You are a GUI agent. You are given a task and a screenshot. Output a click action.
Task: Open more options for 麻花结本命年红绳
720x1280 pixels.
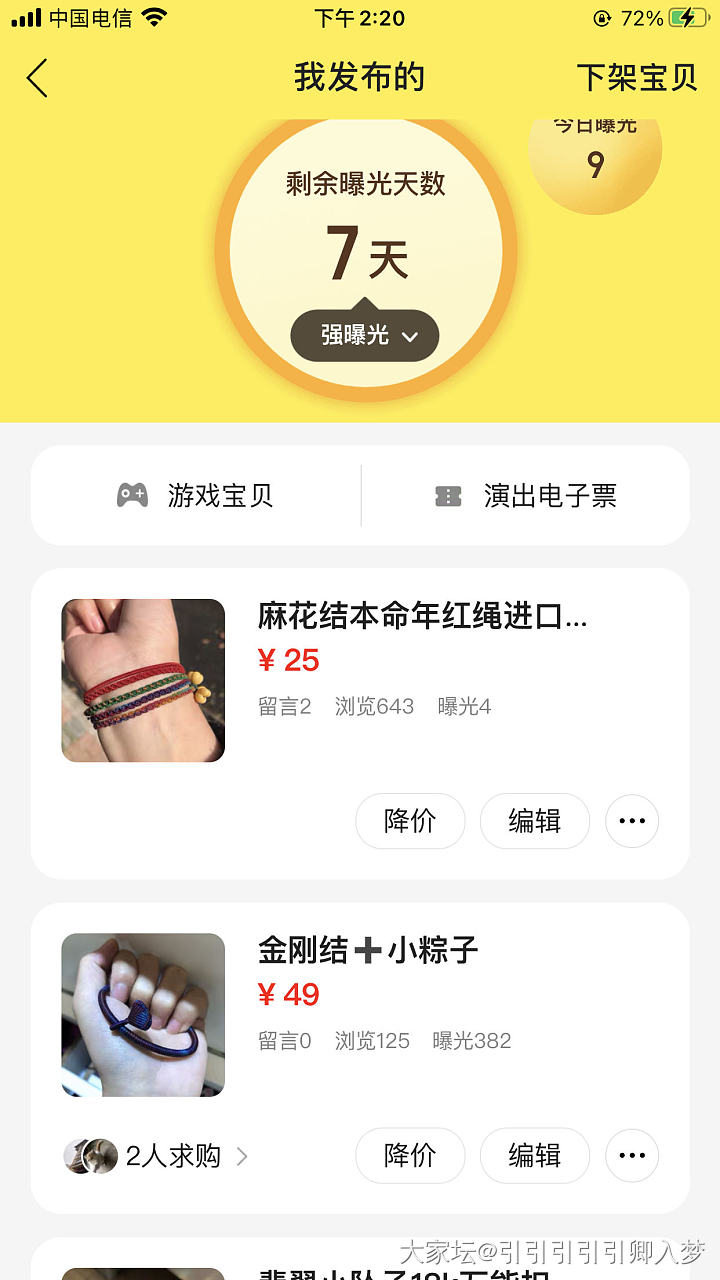click(632, 821)
